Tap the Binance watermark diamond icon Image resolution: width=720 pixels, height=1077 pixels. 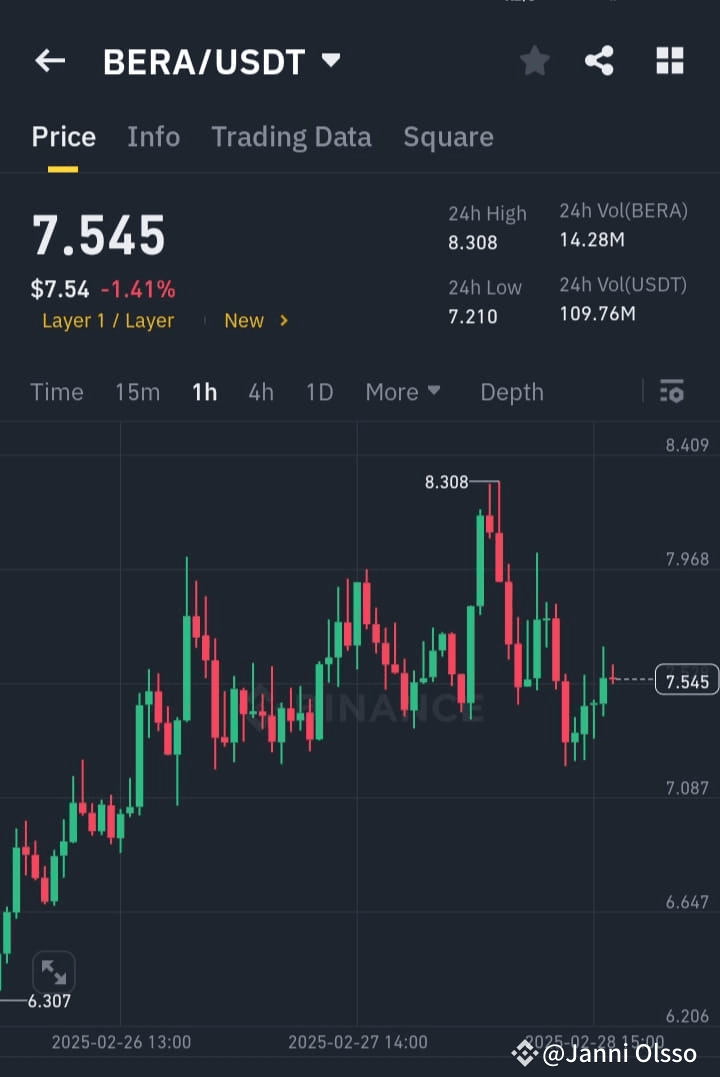click(x=524, y=1052)
